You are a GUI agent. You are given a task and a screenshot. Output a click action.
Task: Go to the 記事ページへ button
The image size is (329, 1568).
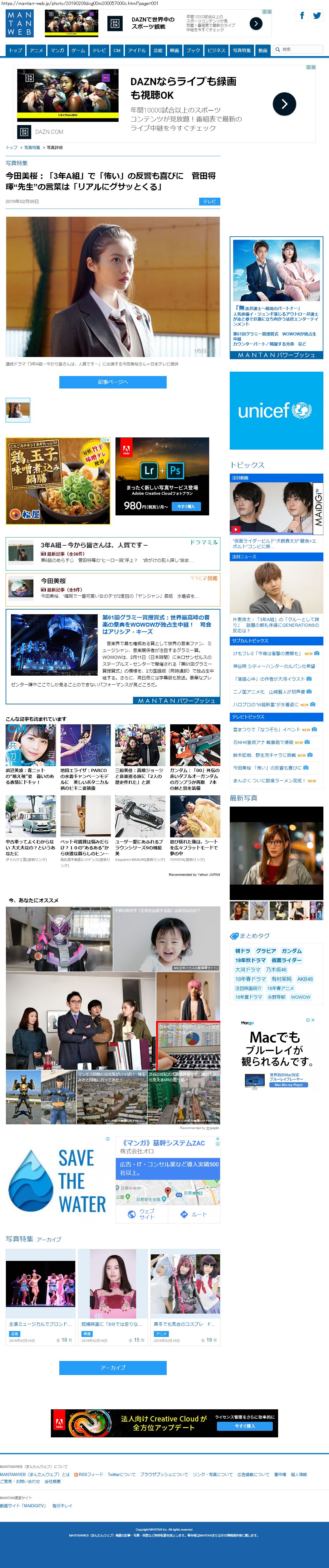113,382
